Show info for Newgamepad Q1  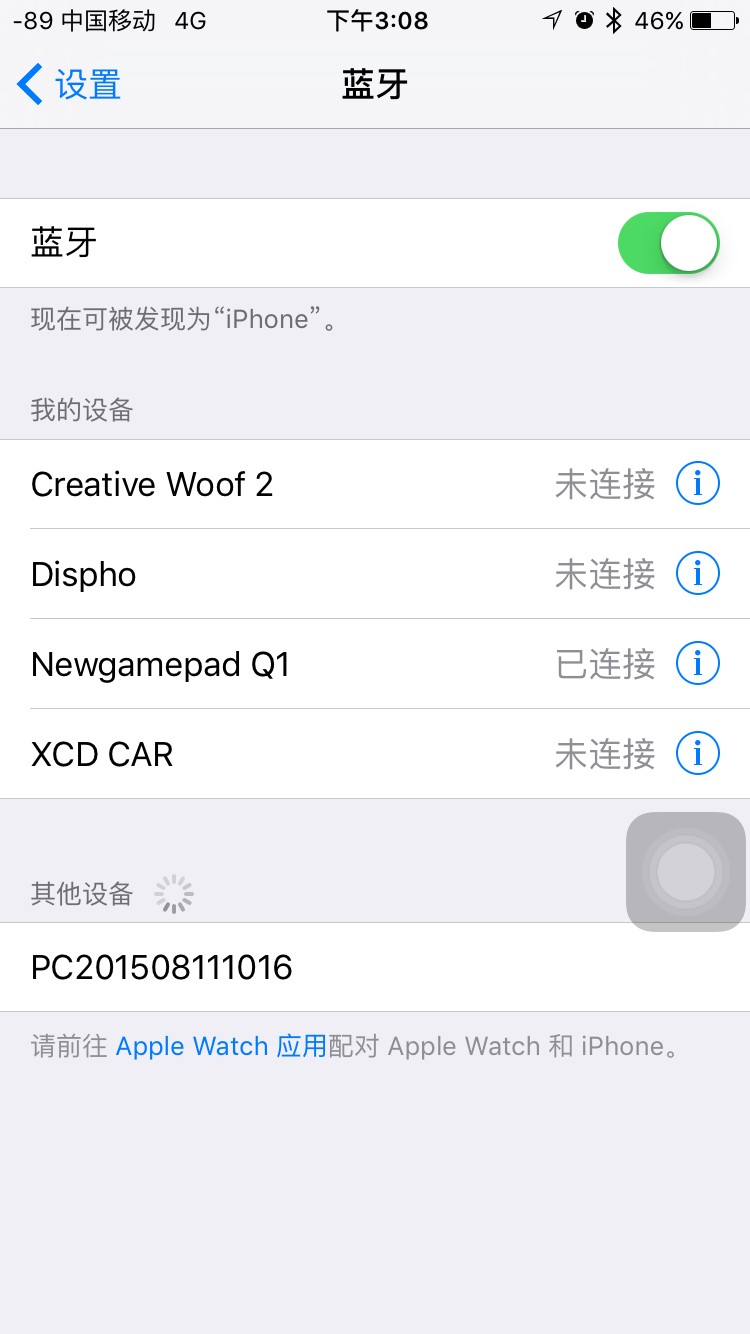click(697, 665)
